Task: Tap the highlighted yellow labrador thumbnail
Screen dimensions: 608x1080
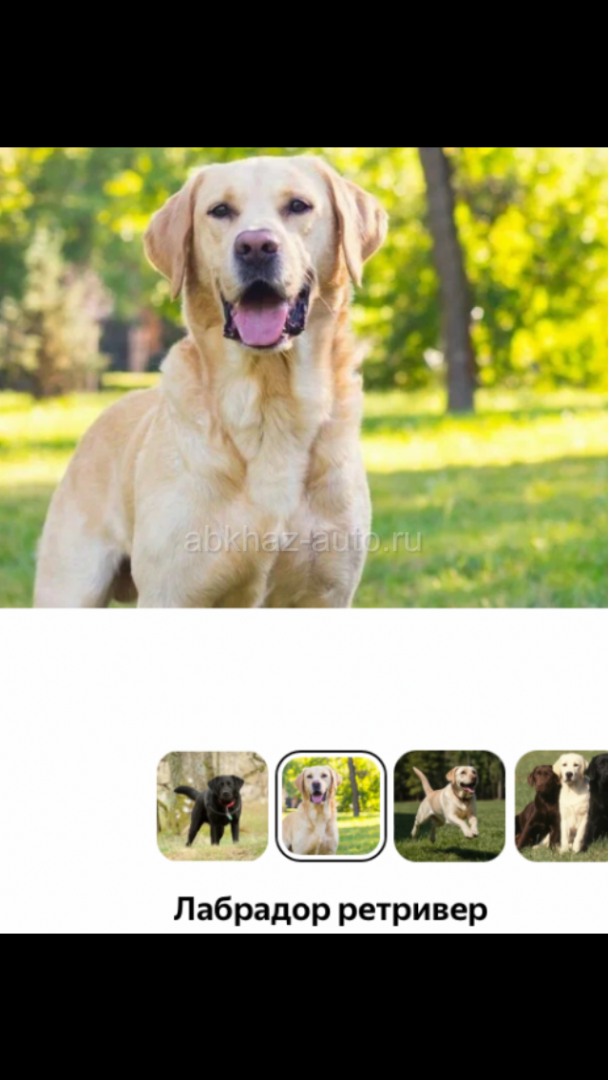Action: tap(331, 805)
